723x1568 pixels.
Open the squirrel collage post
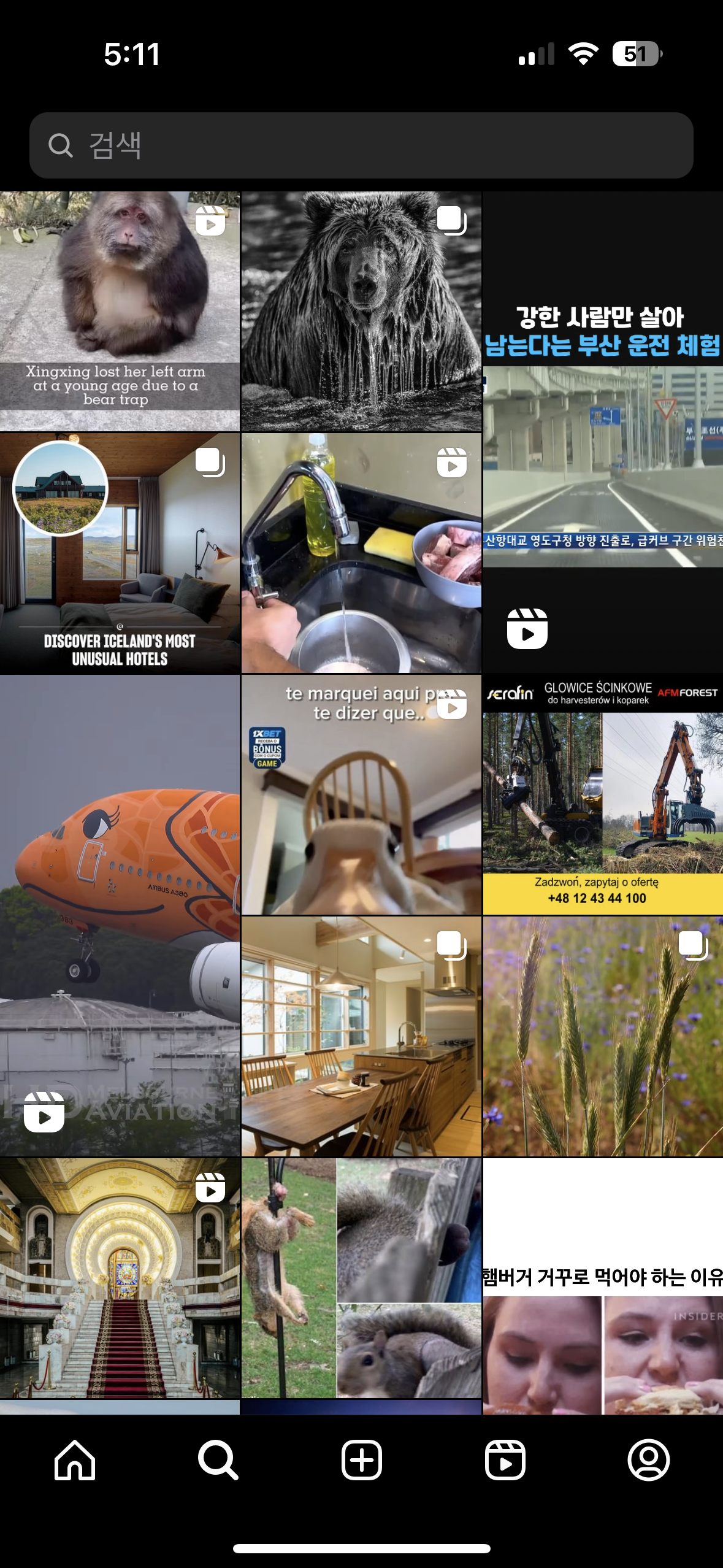coord(361,1278)
